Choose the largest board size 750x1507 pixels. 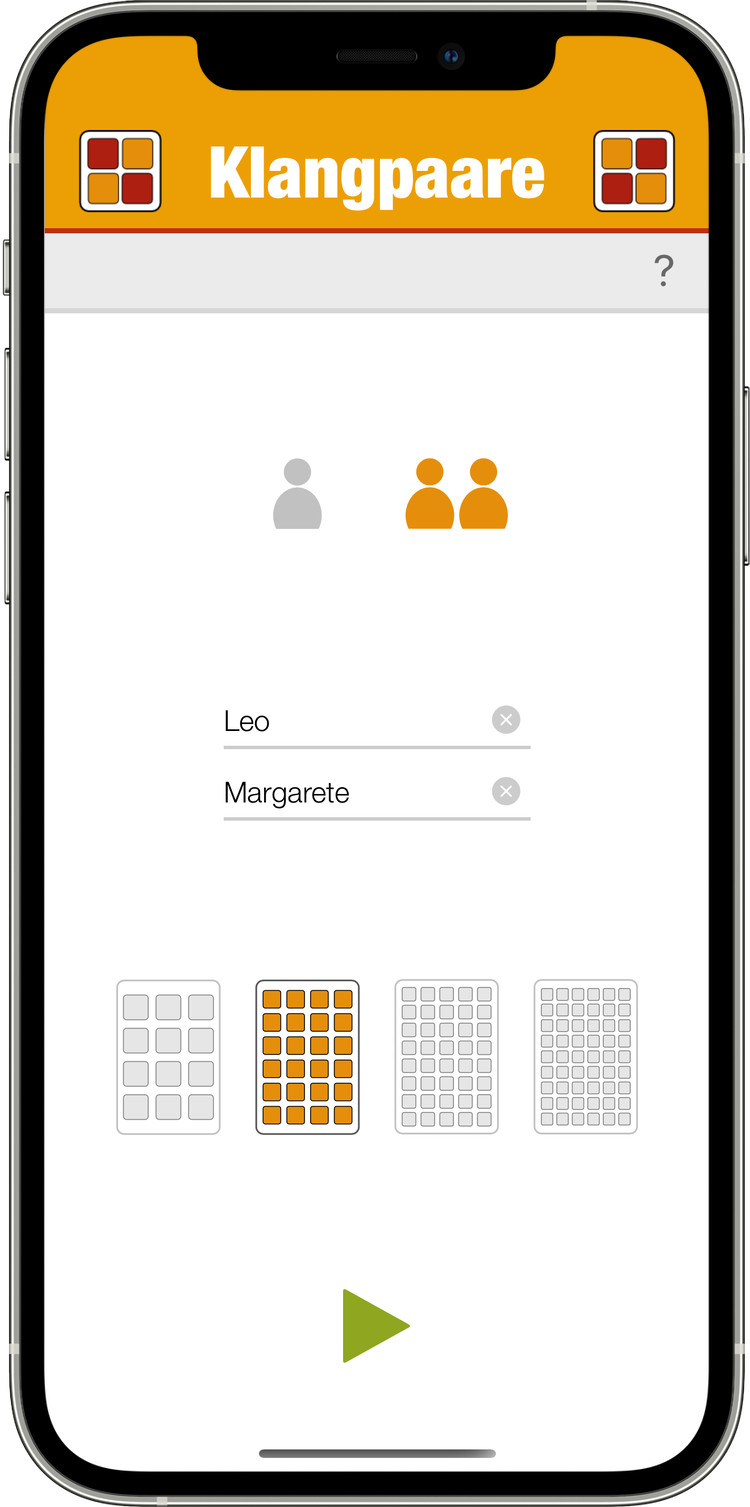click(586, 1057)
